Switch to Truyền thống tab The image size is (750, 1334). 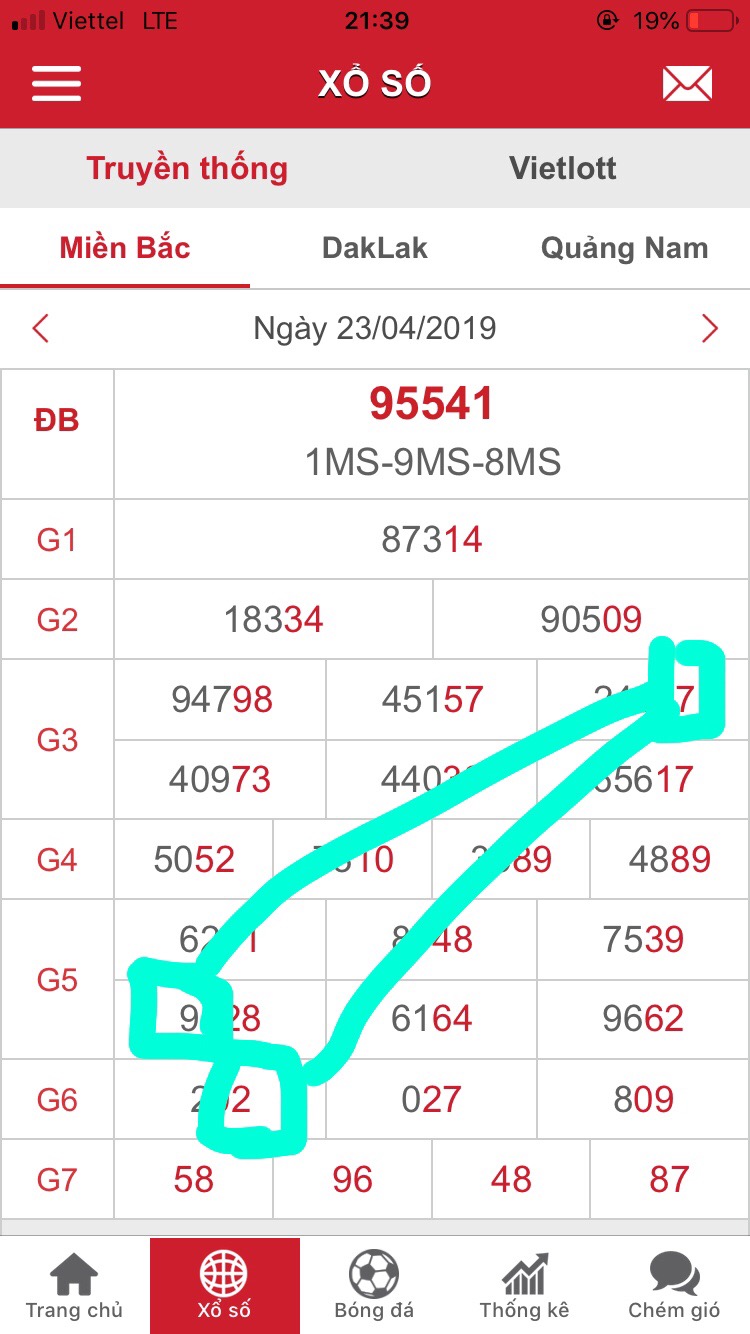187,168
